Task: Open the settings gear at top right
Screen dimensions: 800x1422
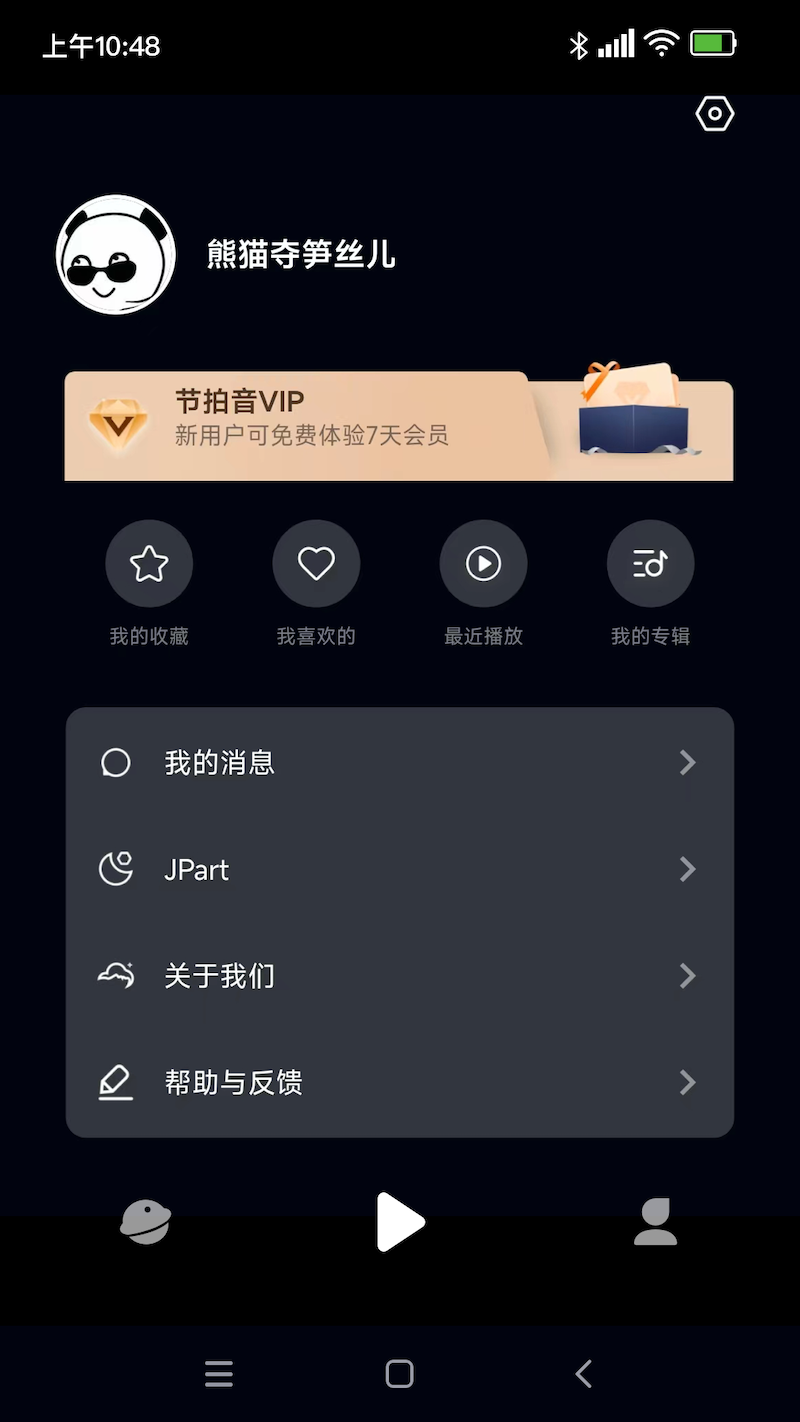Action: click(714, 114)
